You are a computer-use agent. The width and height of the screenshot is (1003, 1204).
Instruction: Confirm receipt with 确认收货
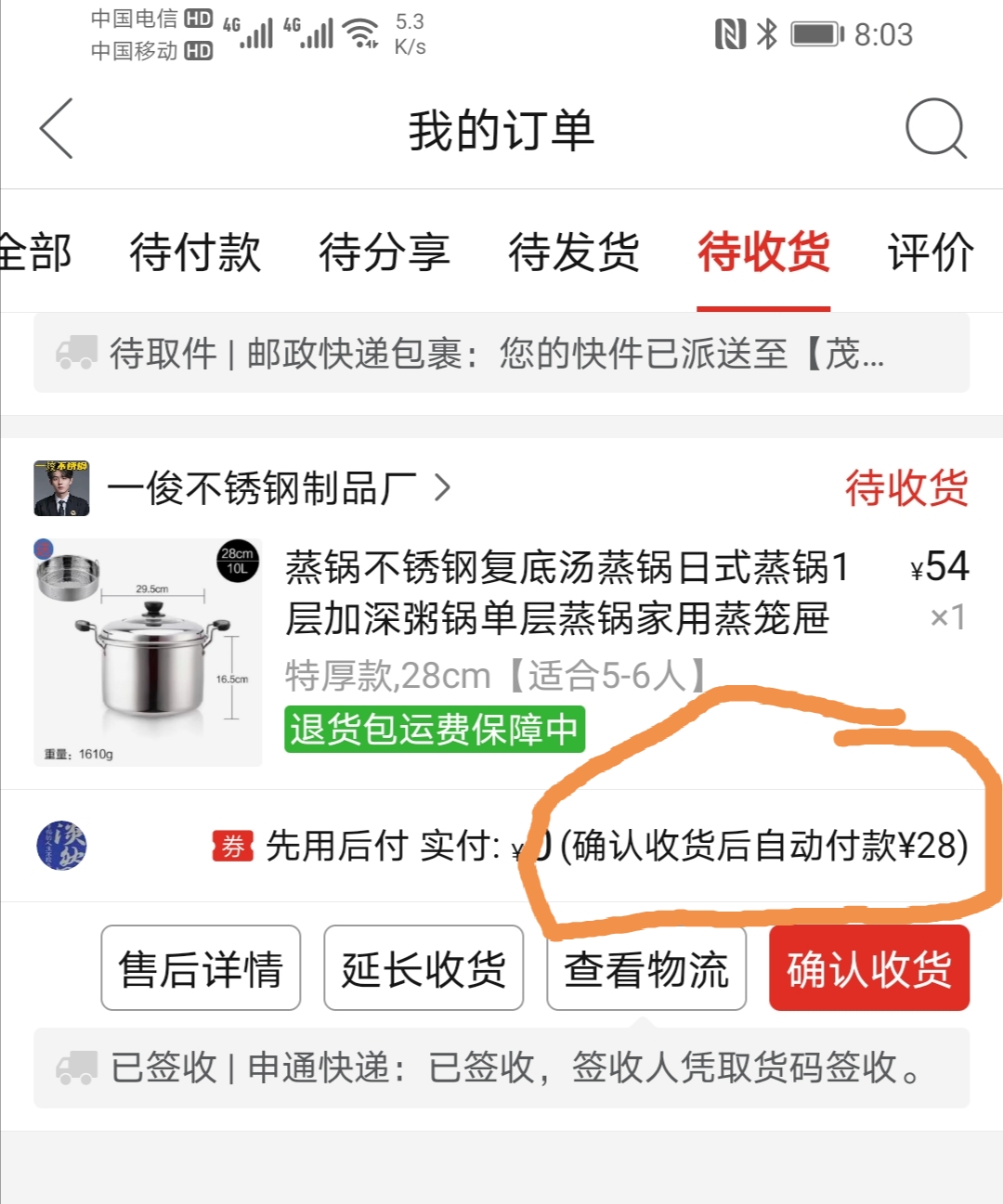[869, 968]
